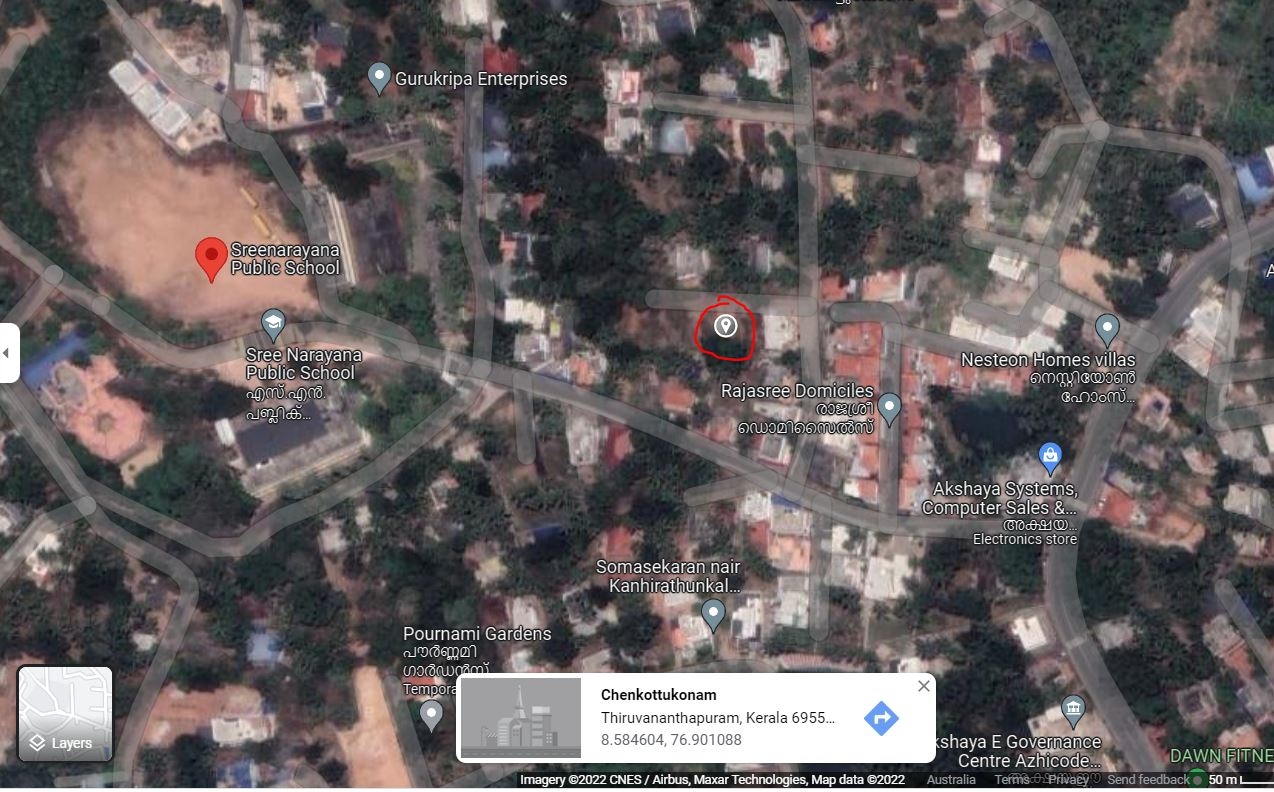Select Gurukripa Enterprises place marker

379,78
